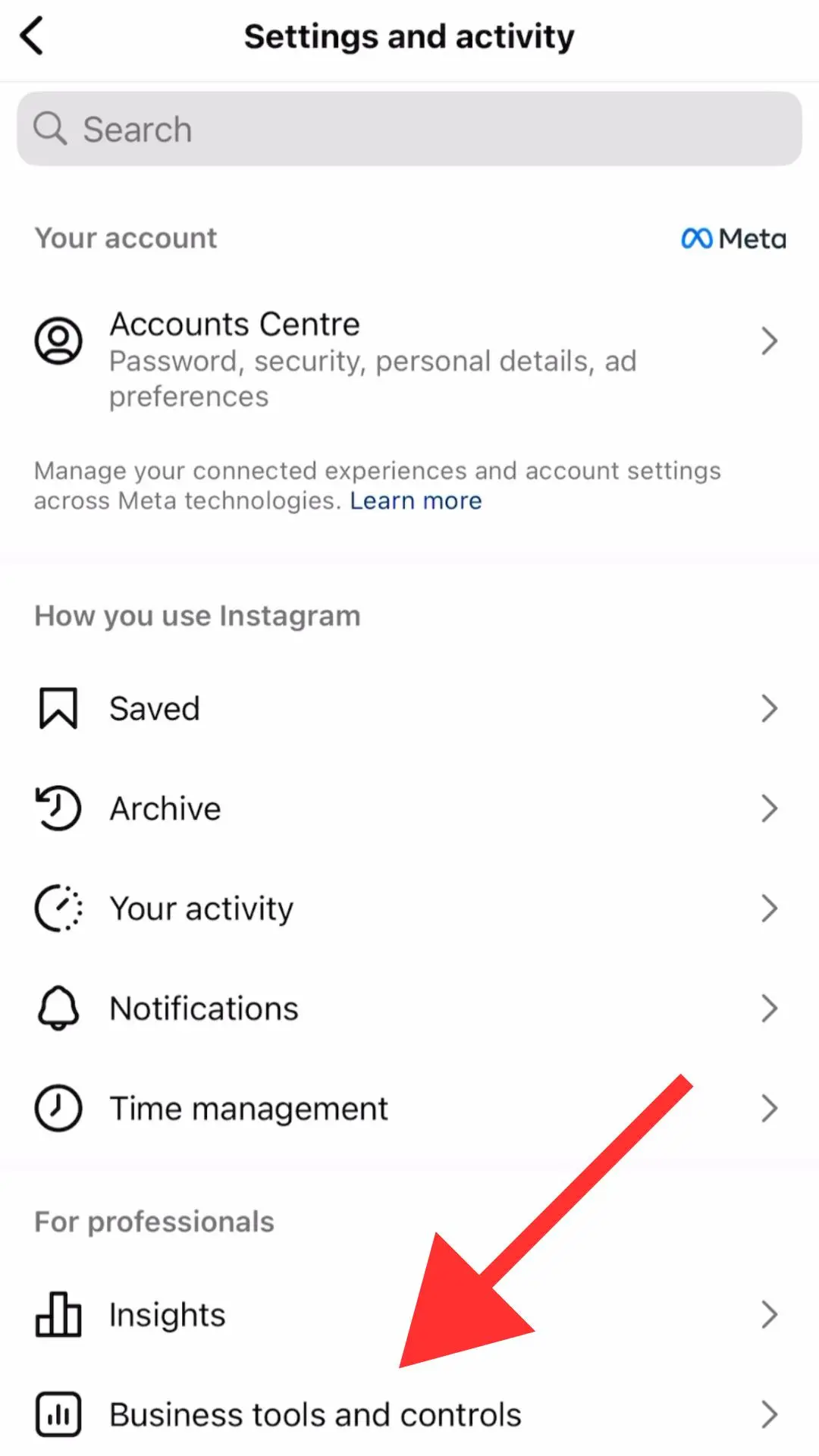Viewport: 819px width, 1456px height.
Task: Open the Archive row
Action: coord(409,809)
